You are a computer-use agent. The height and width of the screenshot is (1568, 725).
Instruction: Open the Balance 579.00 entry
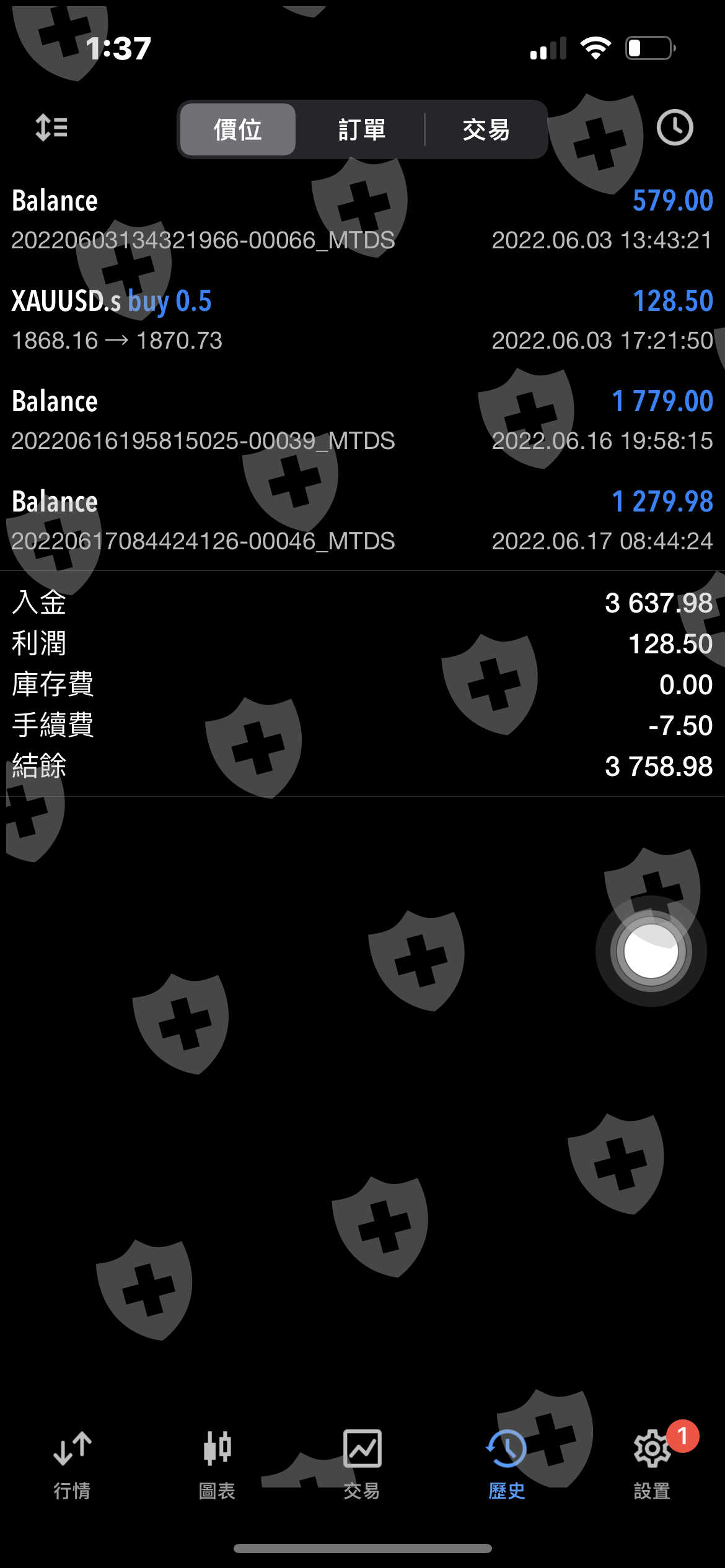tap(362, 219)
